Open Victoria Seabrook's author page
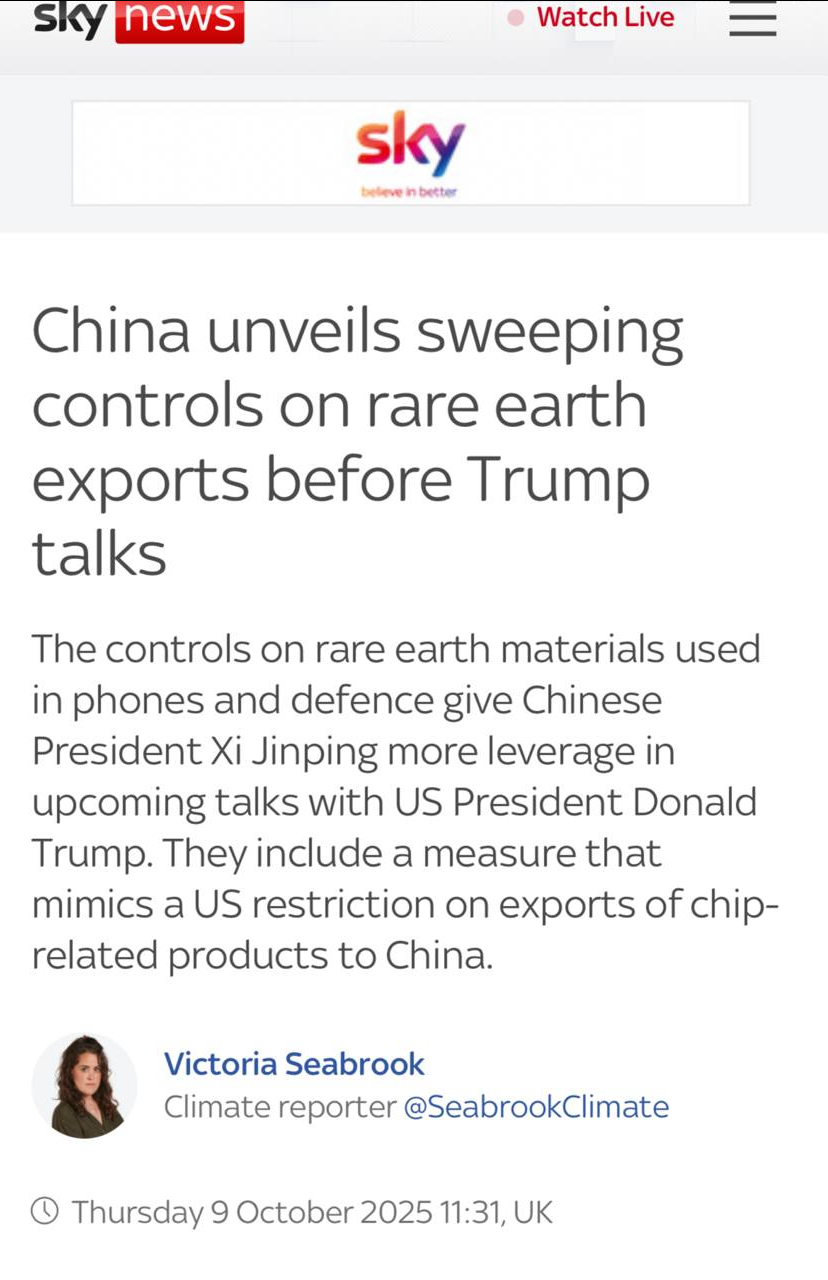Screen dimensions: 828x1280 point(294,1063)
